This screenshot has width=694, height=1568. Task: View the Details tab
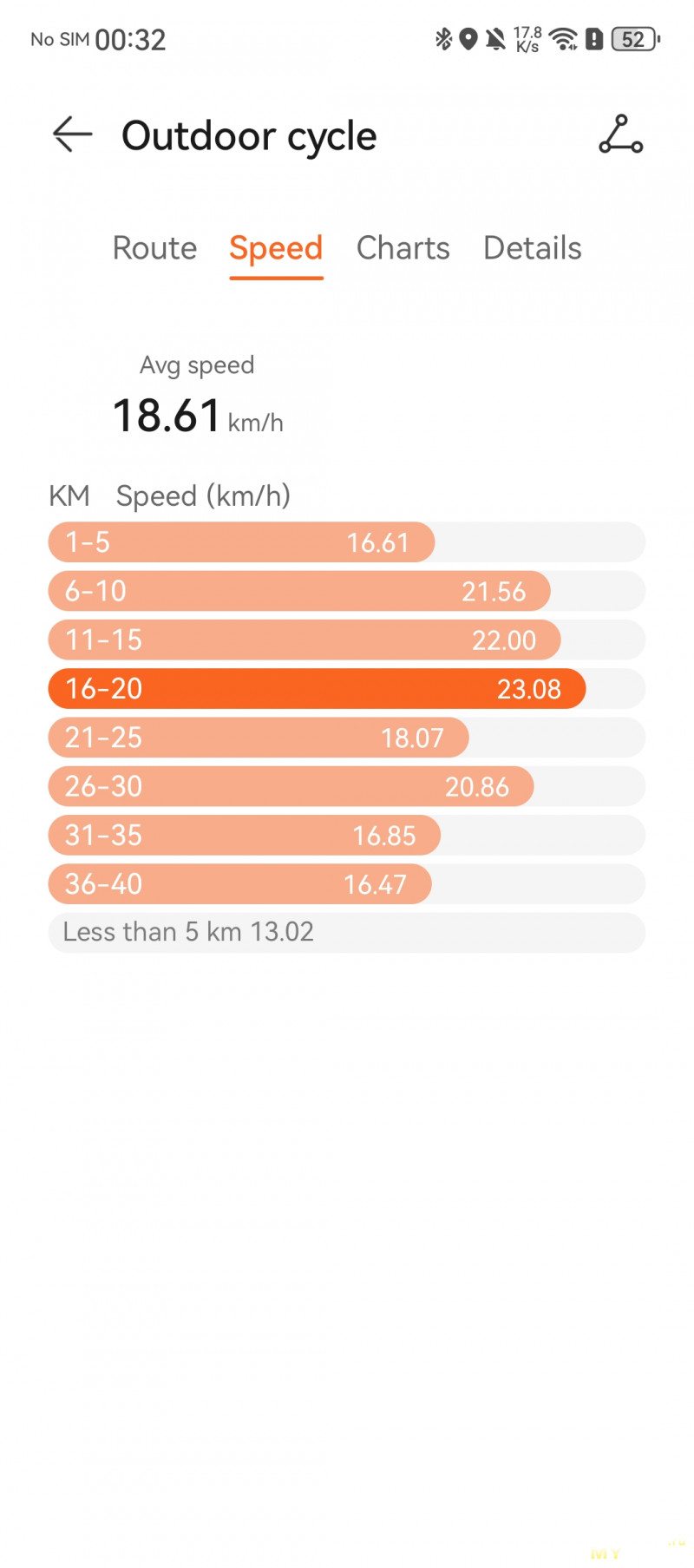point(532,248)
